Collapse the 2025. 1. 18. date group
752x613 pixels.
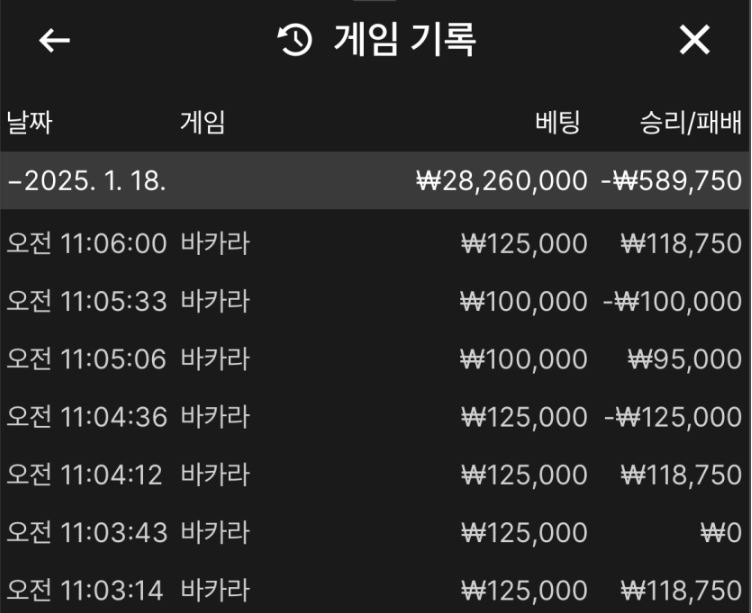(86, 181)
